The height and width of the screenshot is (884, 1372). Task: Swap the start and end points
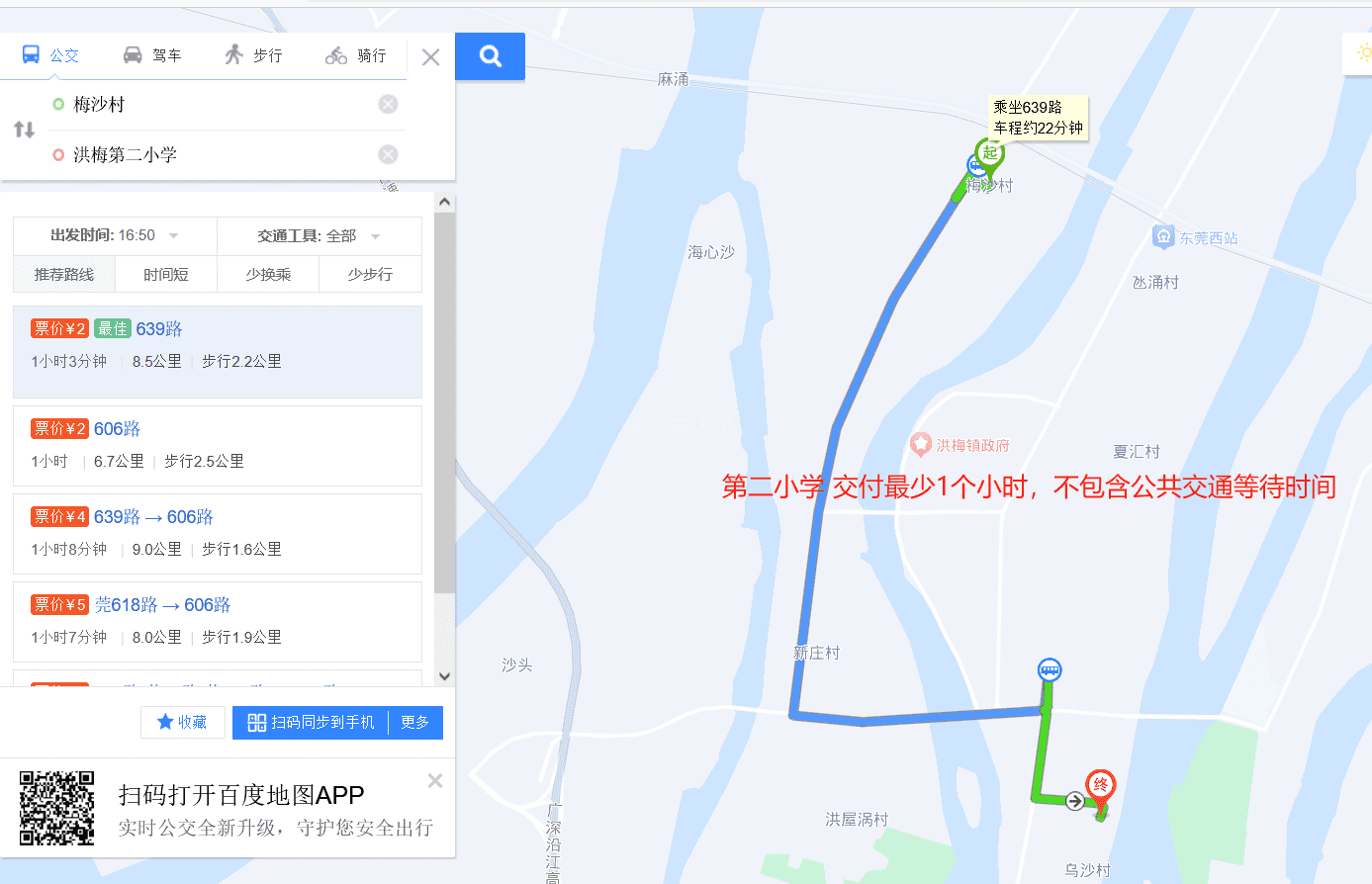tap(24, 130)
